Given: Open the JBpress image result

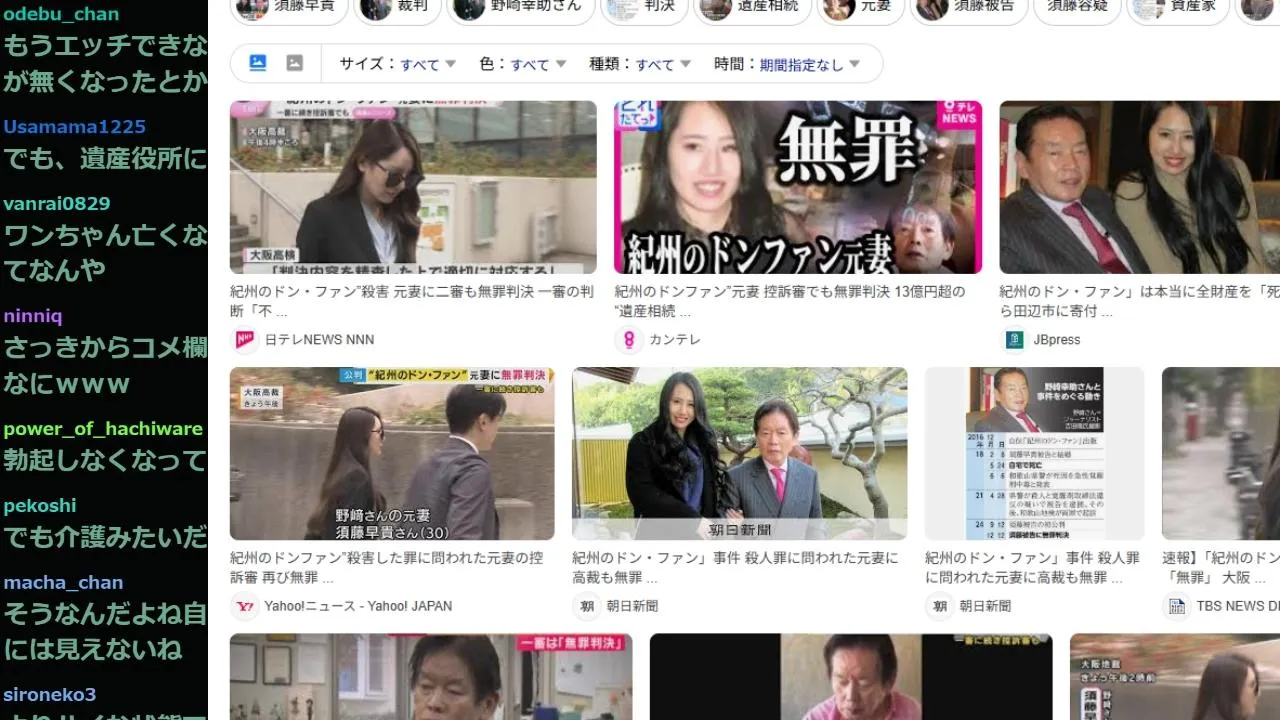Looking at the screenshot, I should pos(1139,187).
